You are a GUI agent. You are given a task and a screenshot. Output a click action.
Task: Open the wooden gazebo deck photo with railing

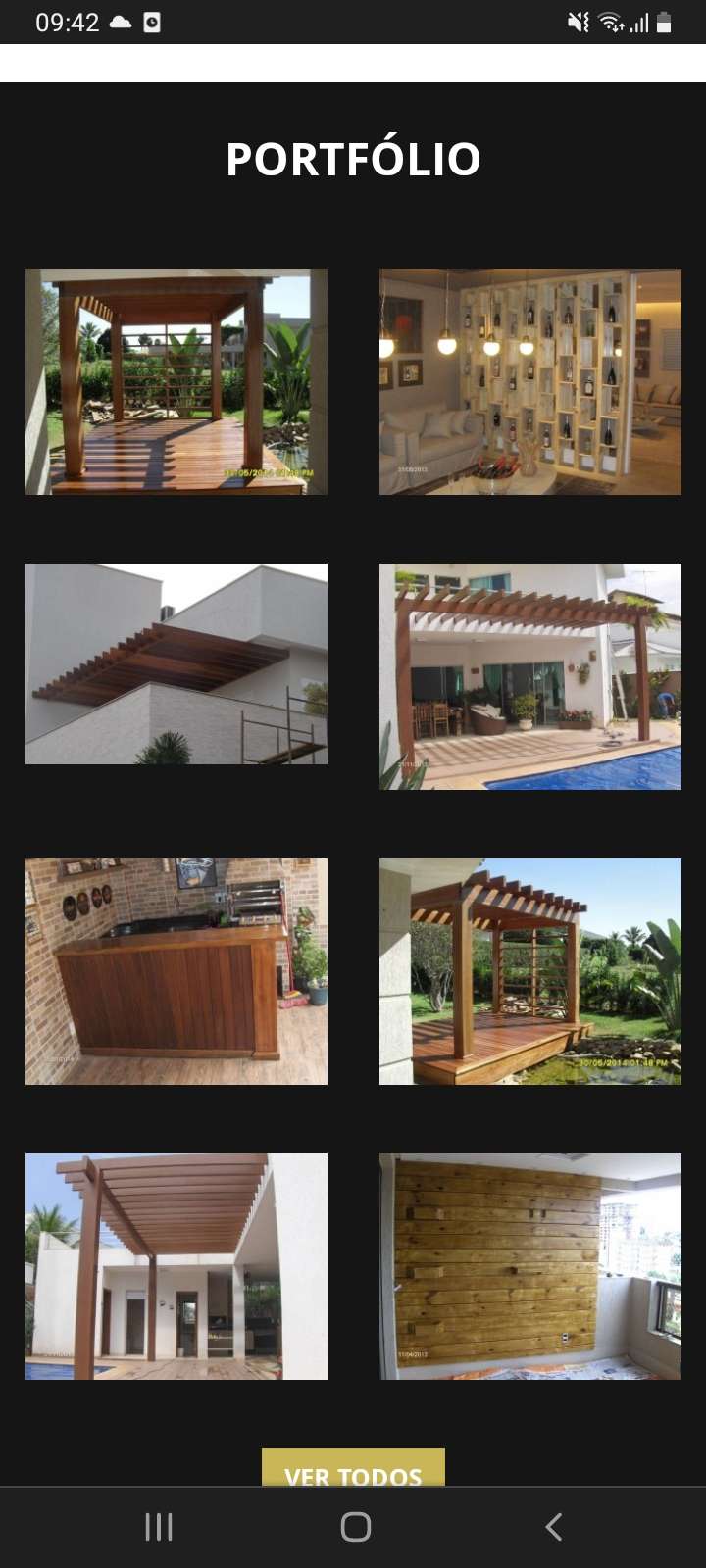(x=176, y=382)
